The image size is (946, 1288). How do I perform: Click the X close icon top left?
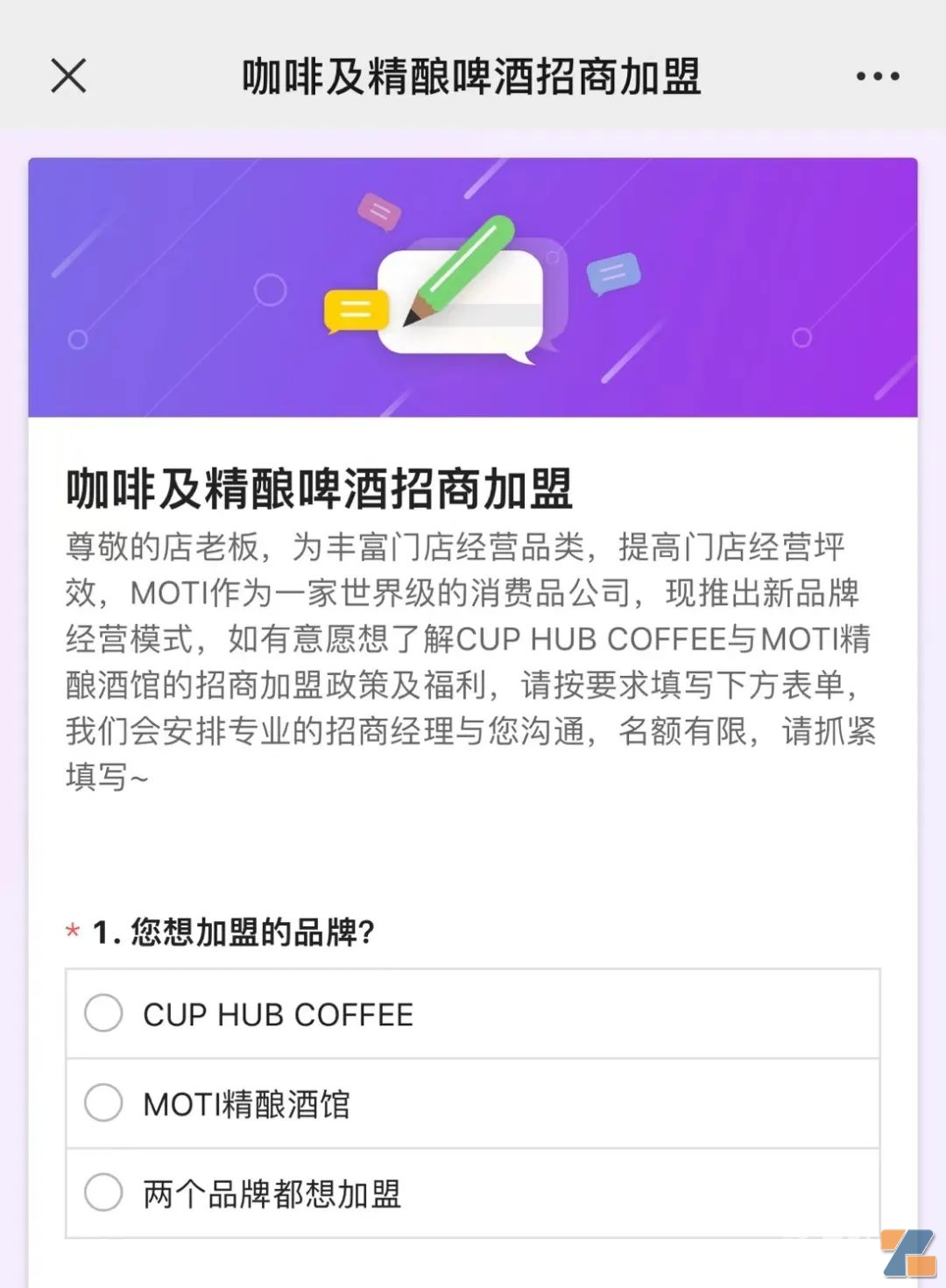coord(67,77)
